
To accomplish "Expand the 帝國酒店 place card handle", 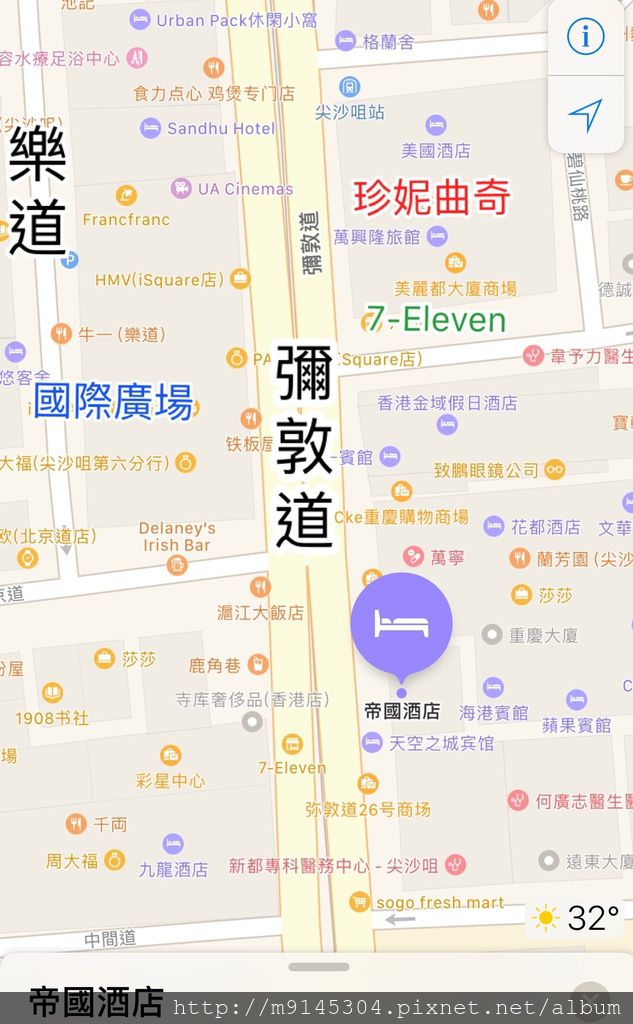I will click(x=318, y=967).
